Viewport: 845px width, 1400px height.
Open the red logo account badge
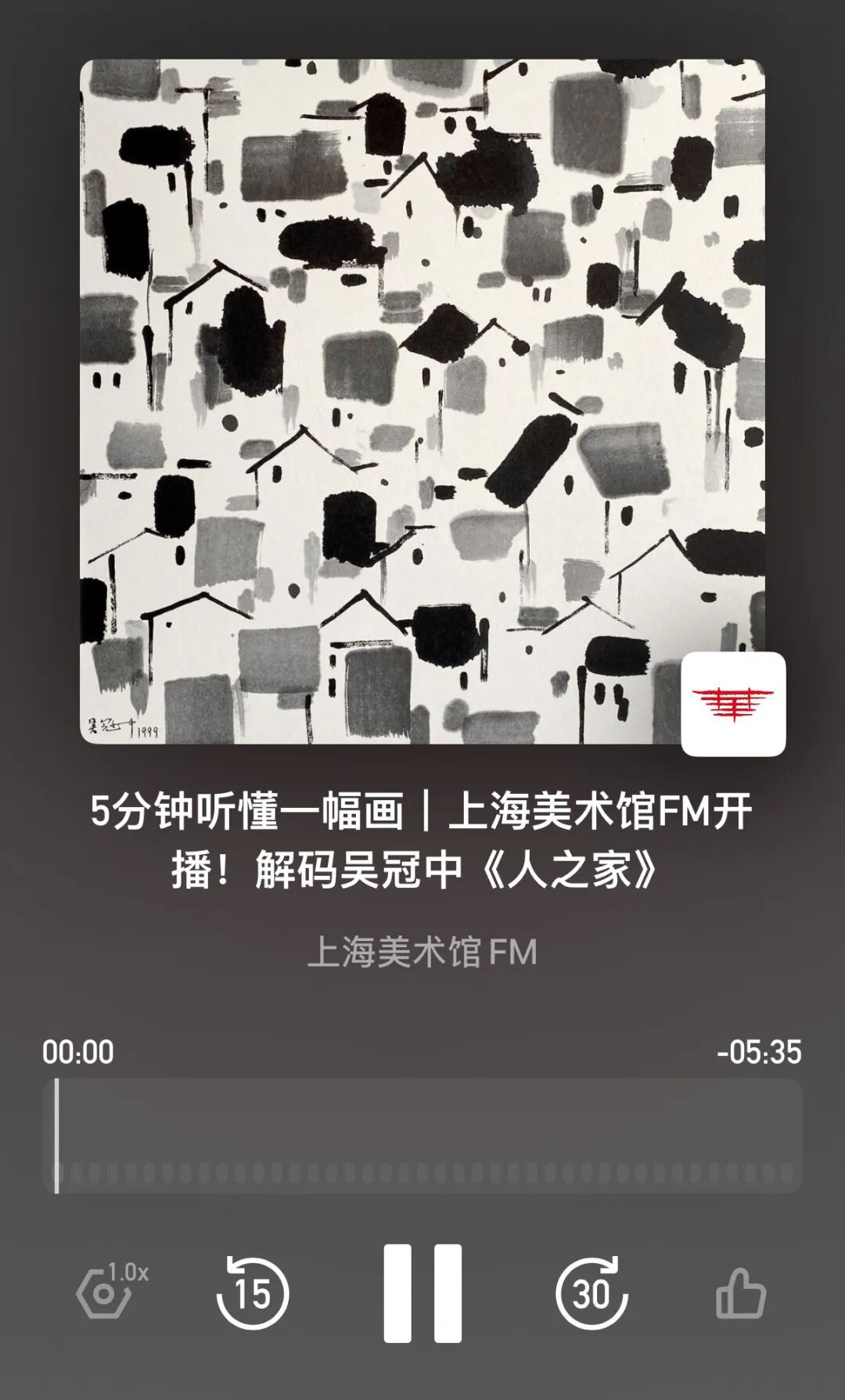pos(733,703)
